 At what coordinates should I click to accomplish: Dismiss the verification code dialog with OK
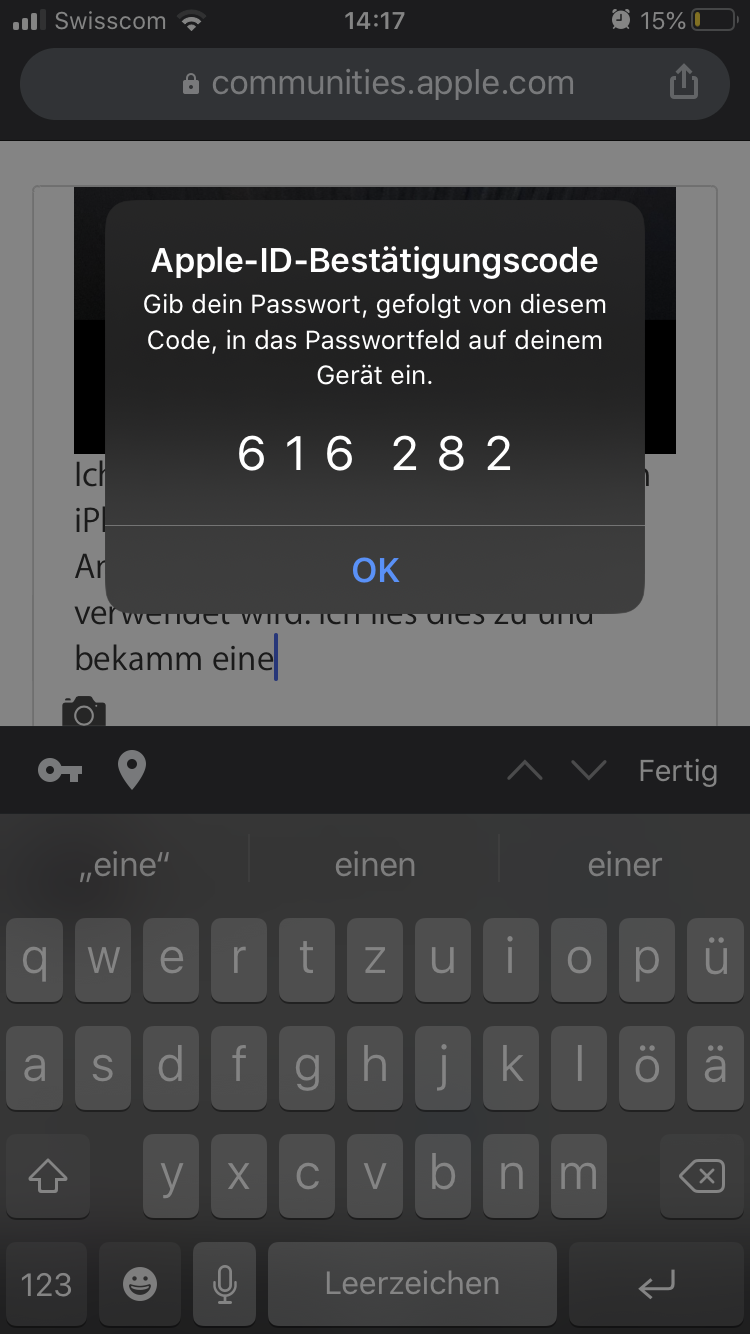[x=375, y=570]
